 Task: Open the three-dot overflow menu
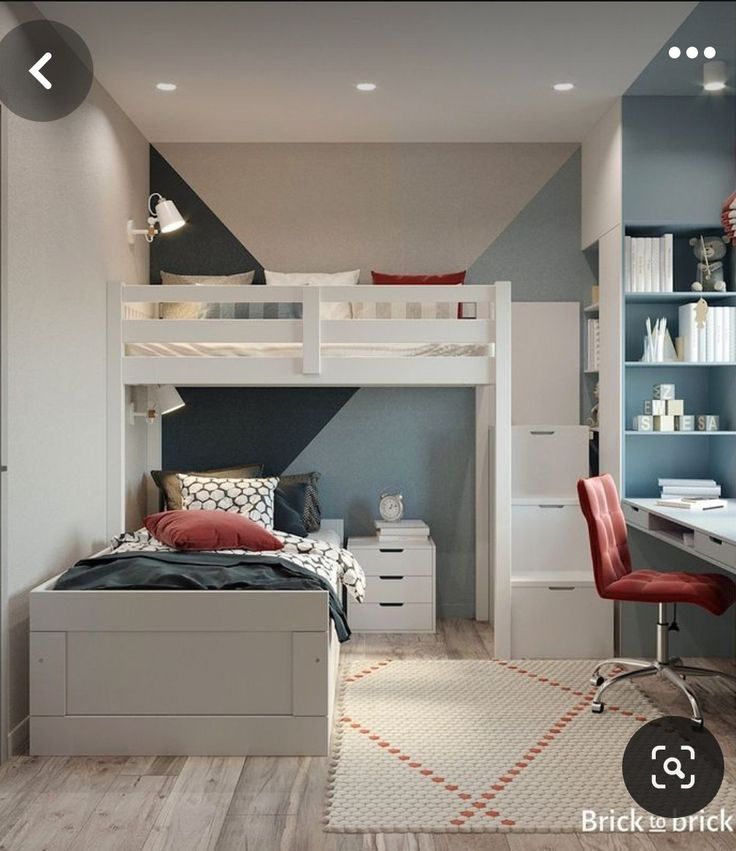click(x=692, y=53)
